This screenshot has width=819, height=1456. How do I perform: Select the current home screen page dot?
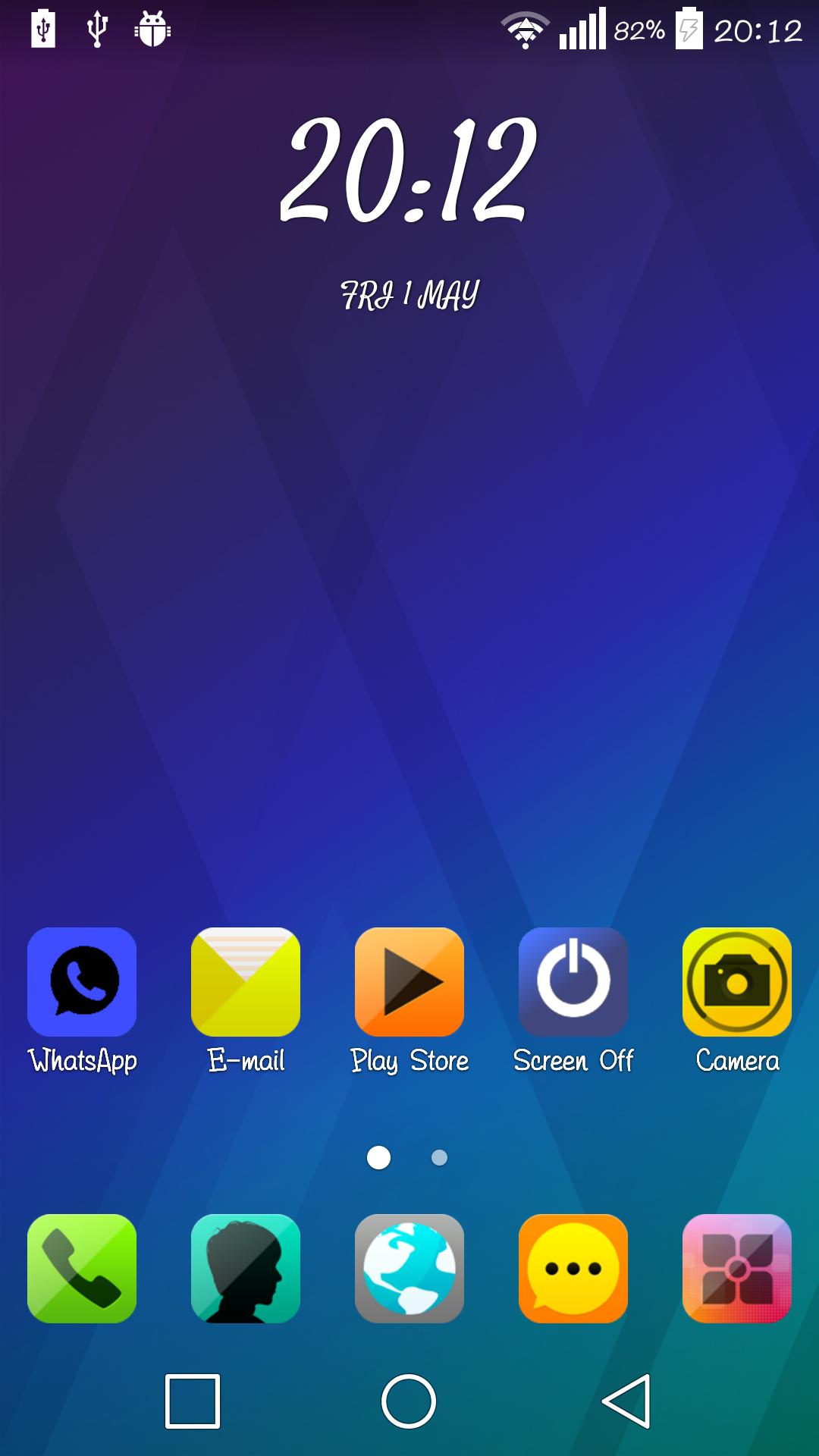378,1156
